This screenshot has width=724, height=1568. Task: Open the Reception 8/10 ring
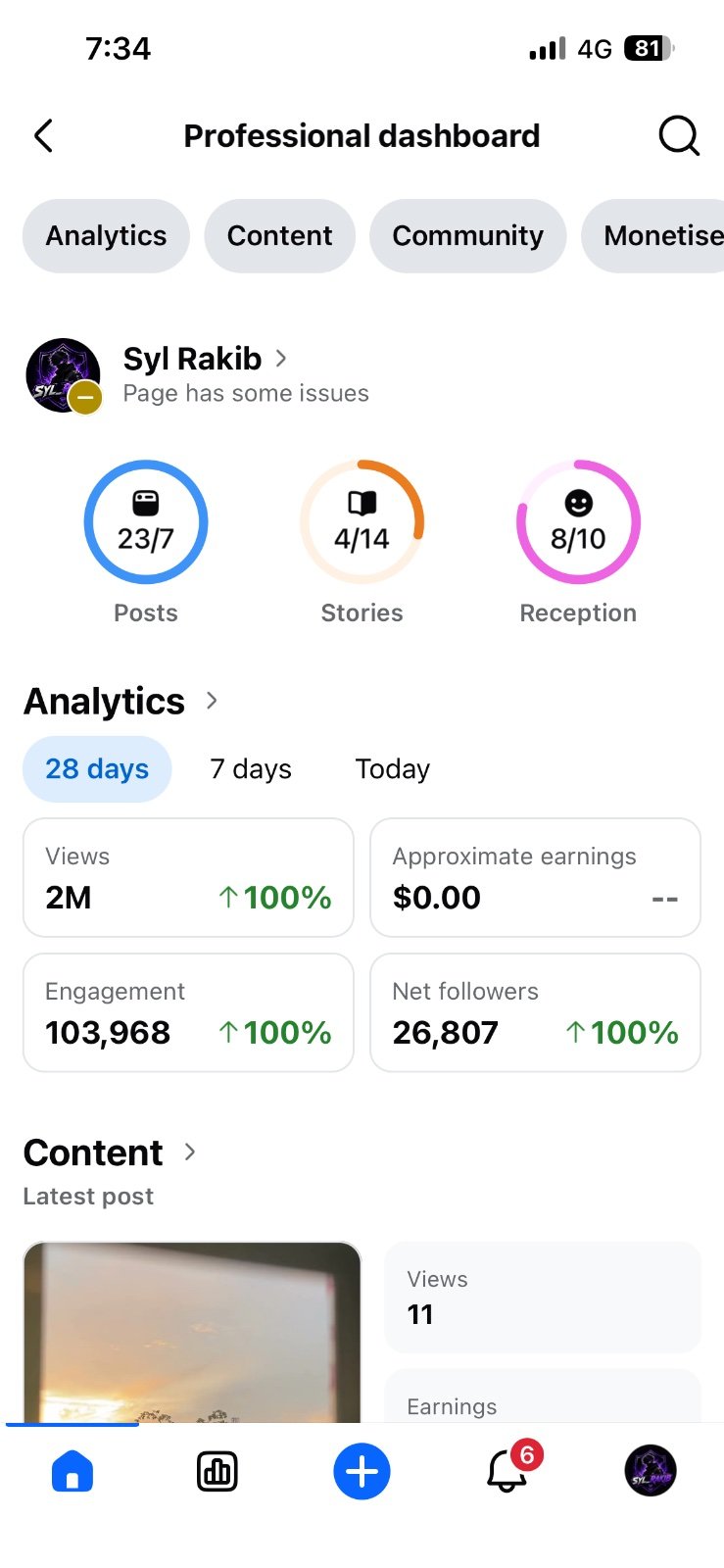tap(578, 522)
